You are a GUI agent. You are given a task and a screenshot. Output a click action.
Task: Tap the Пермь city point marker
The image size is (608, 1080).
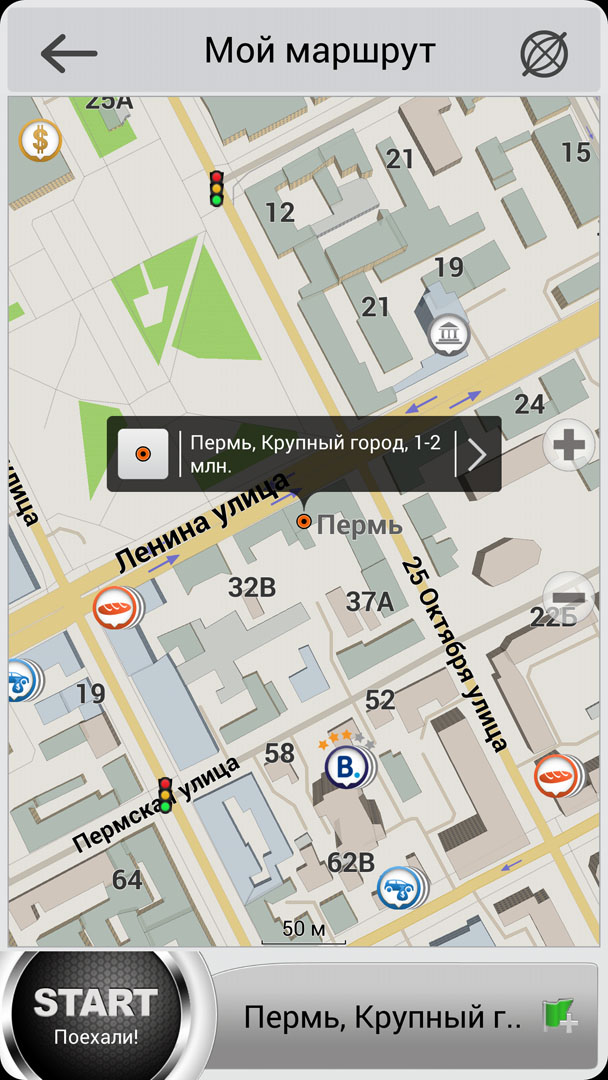point(305,522)
